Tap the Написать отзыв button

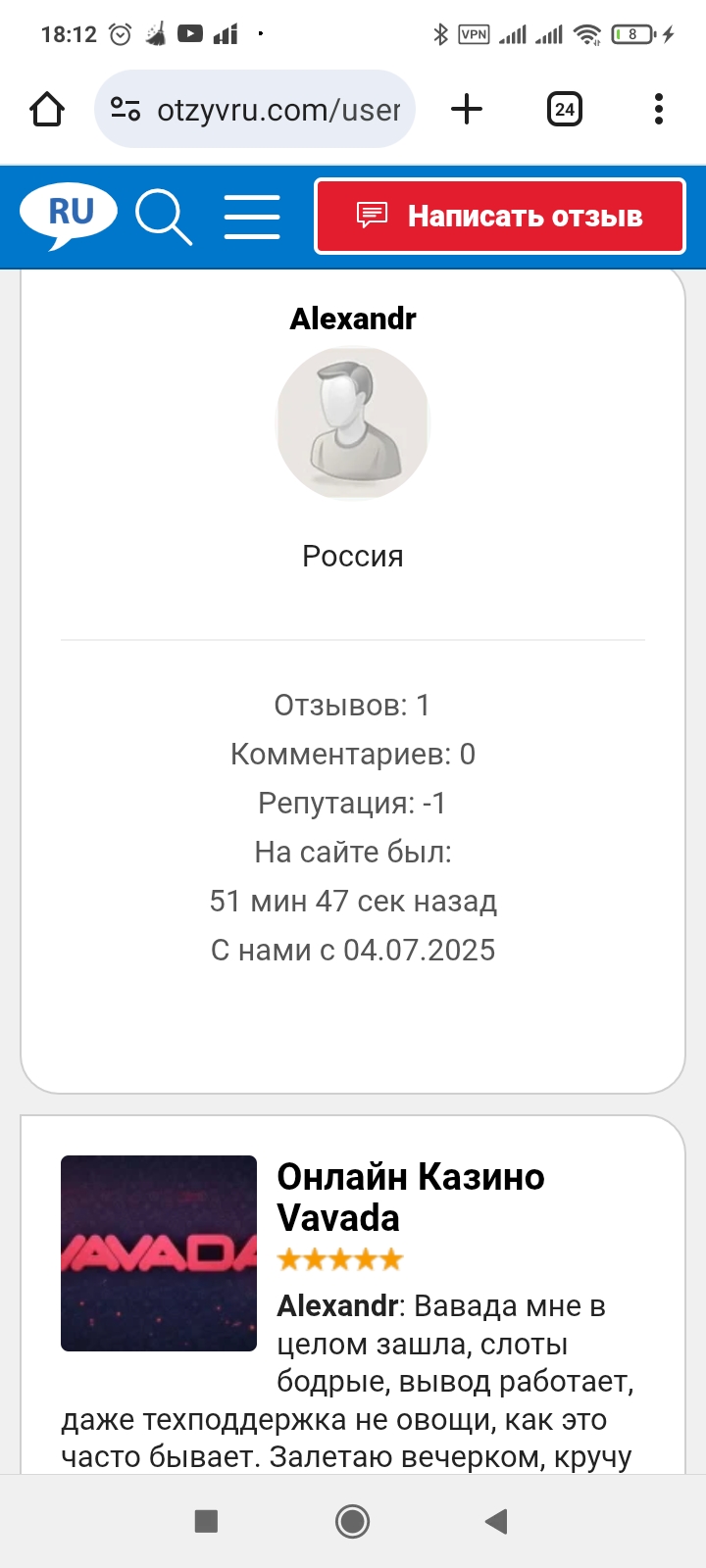500,217
